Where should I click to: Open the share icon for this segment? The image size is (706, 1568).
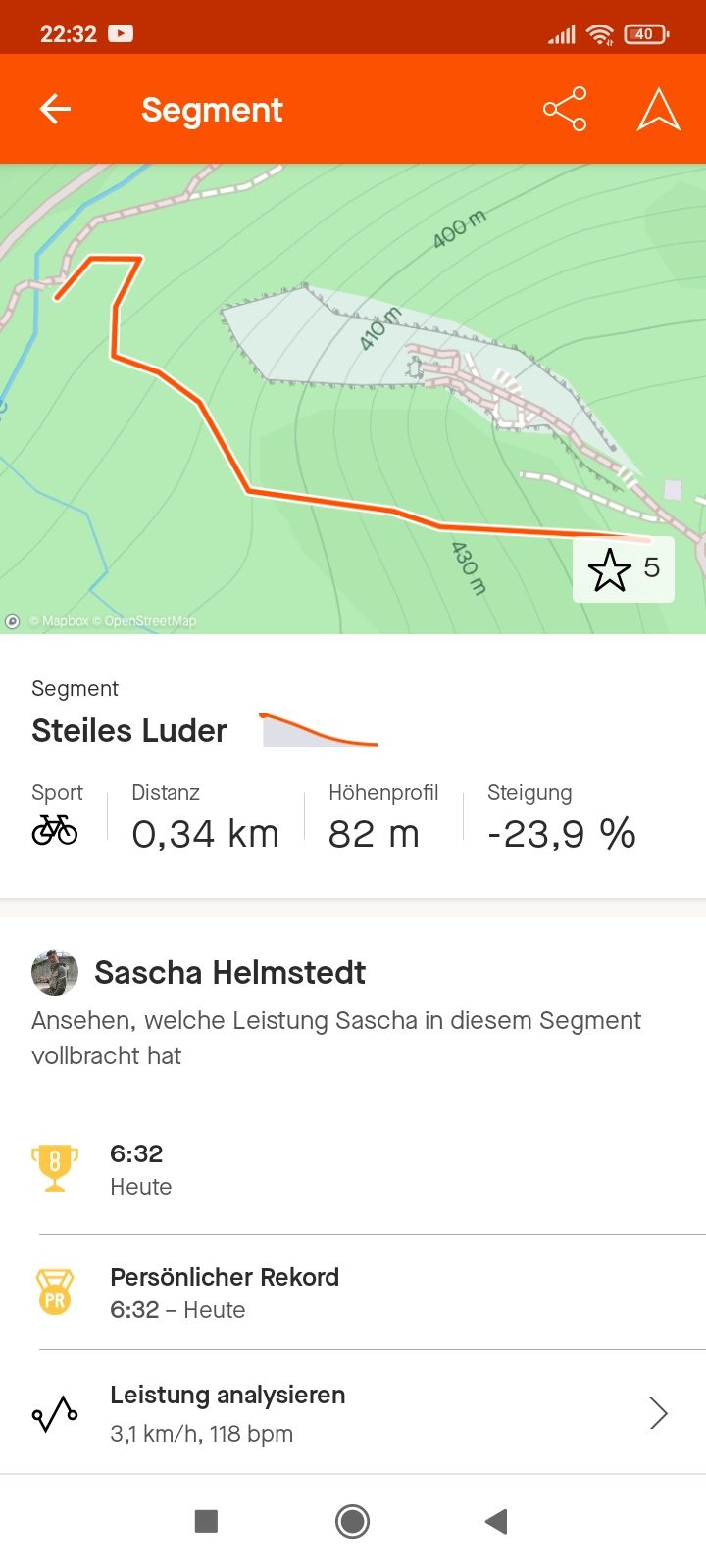(565, 109)
